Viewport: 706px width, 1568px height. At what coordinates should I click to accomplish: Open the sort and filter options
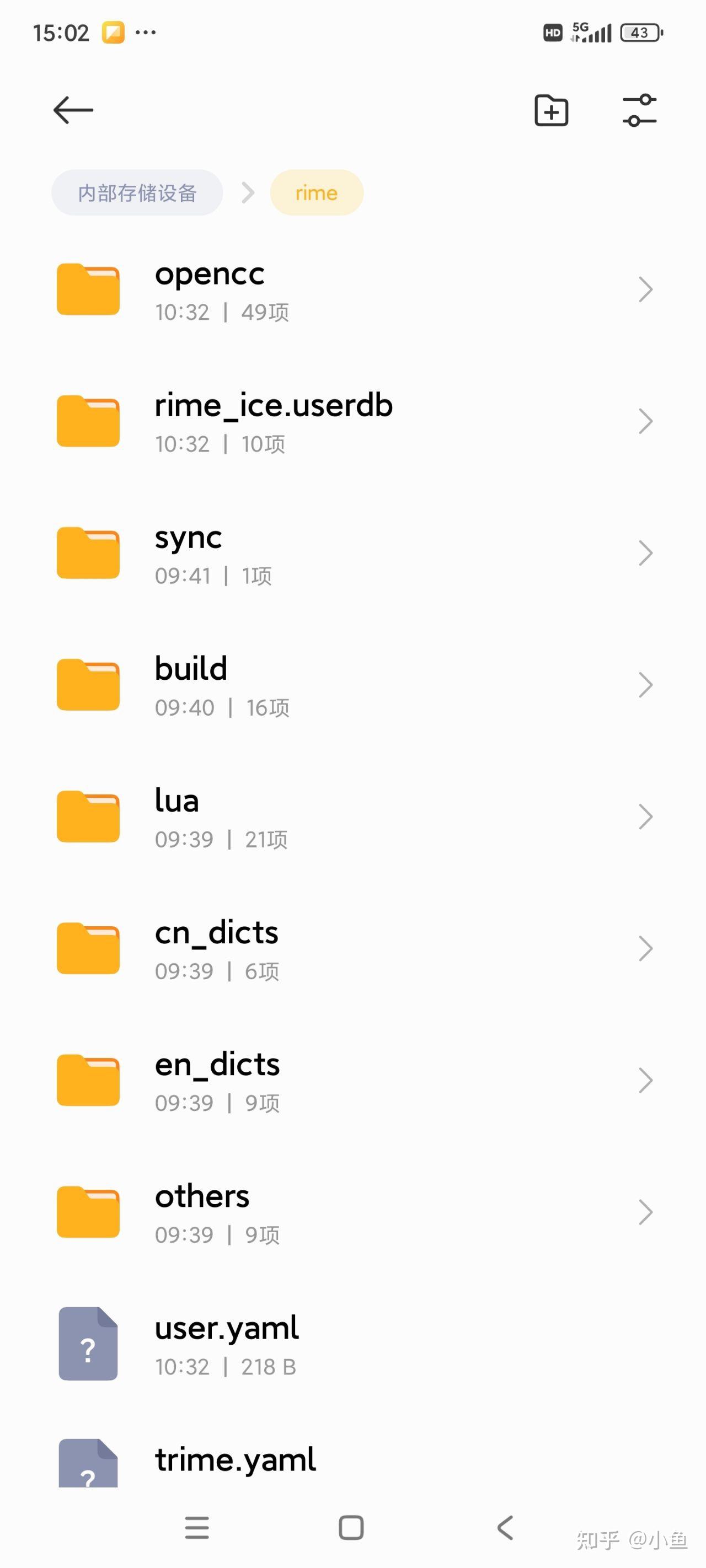tap(639, 111)
